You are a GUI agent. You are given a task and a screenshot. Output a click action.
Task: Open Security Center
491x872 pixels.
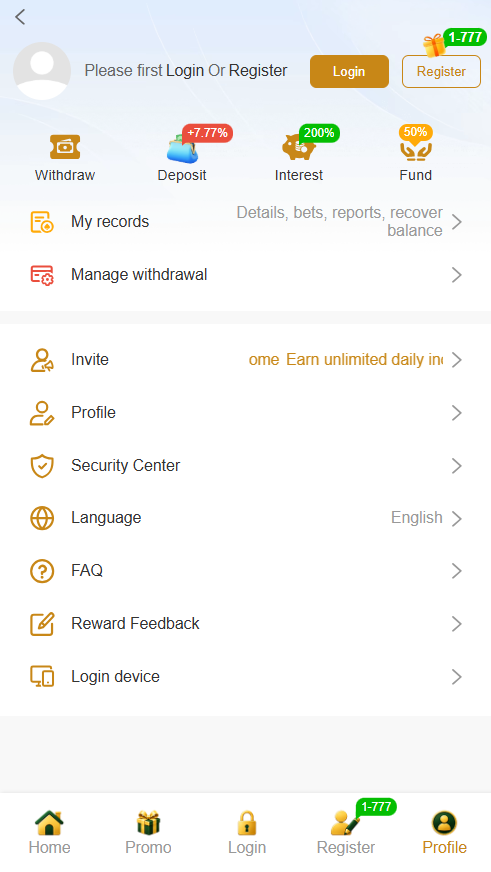click(245, 465)
